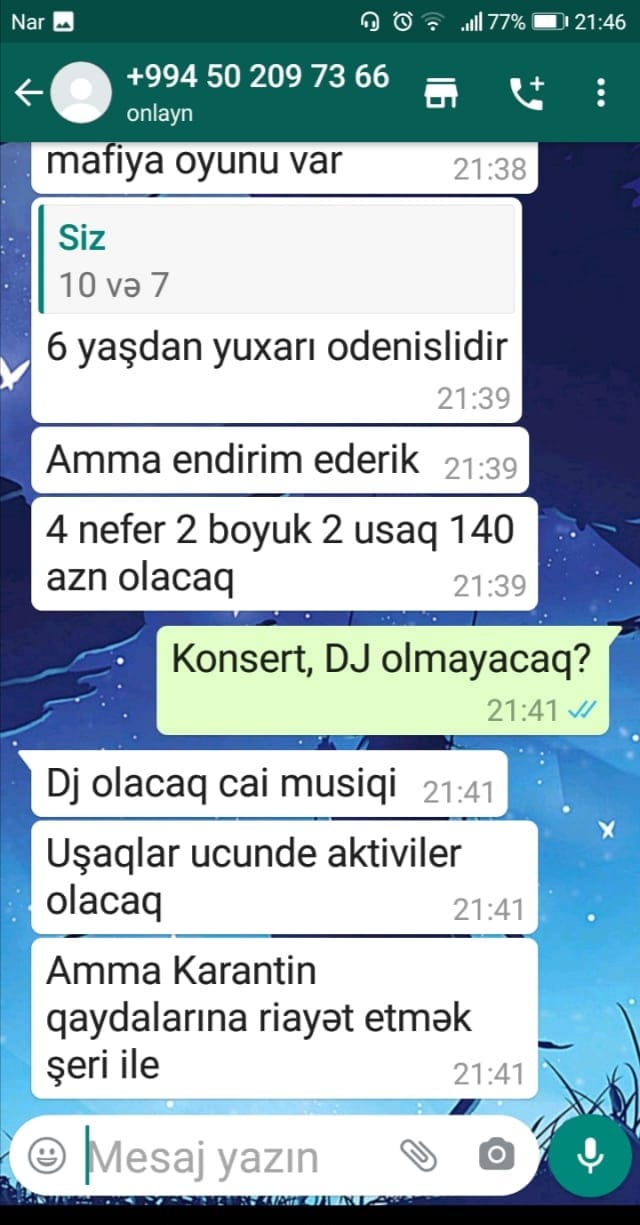Open contact info for +994 50 209 73 66
The height and width of the screenshot is (1225, 640).
[257, 91]
